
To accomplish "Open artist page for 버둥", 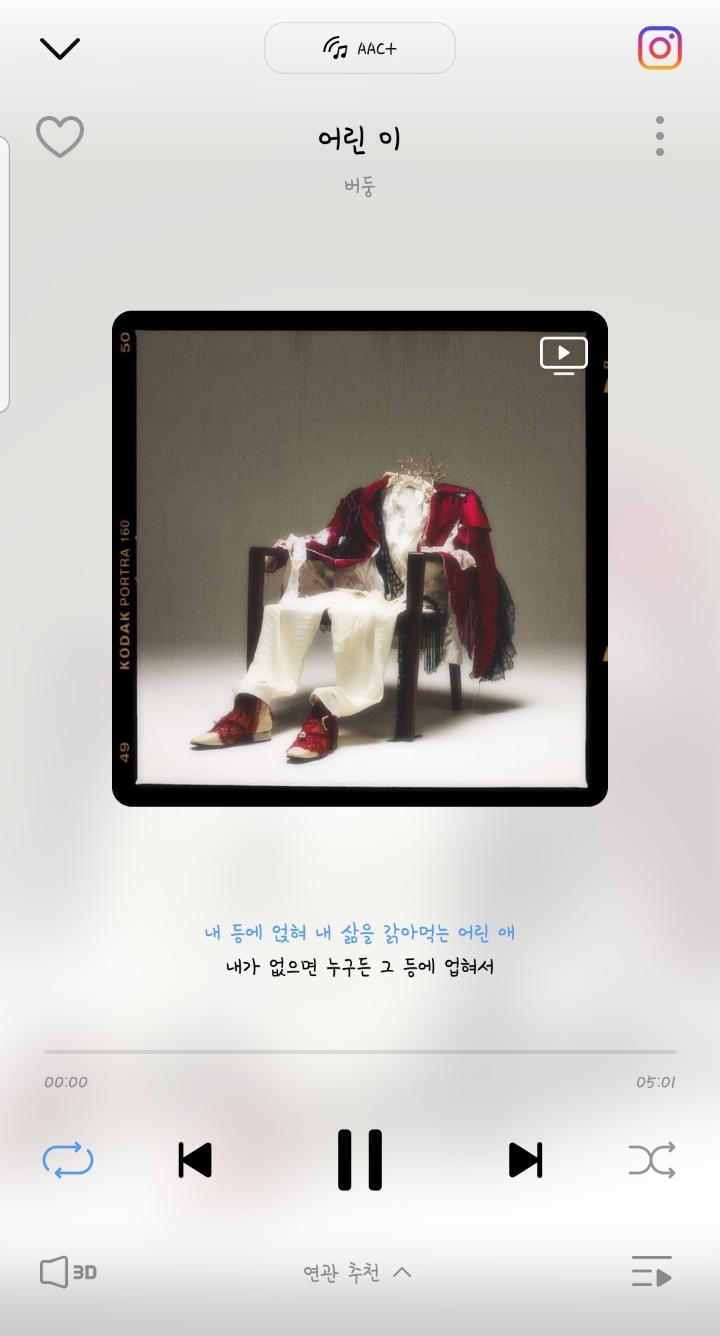I will click(x=360, y=186).
